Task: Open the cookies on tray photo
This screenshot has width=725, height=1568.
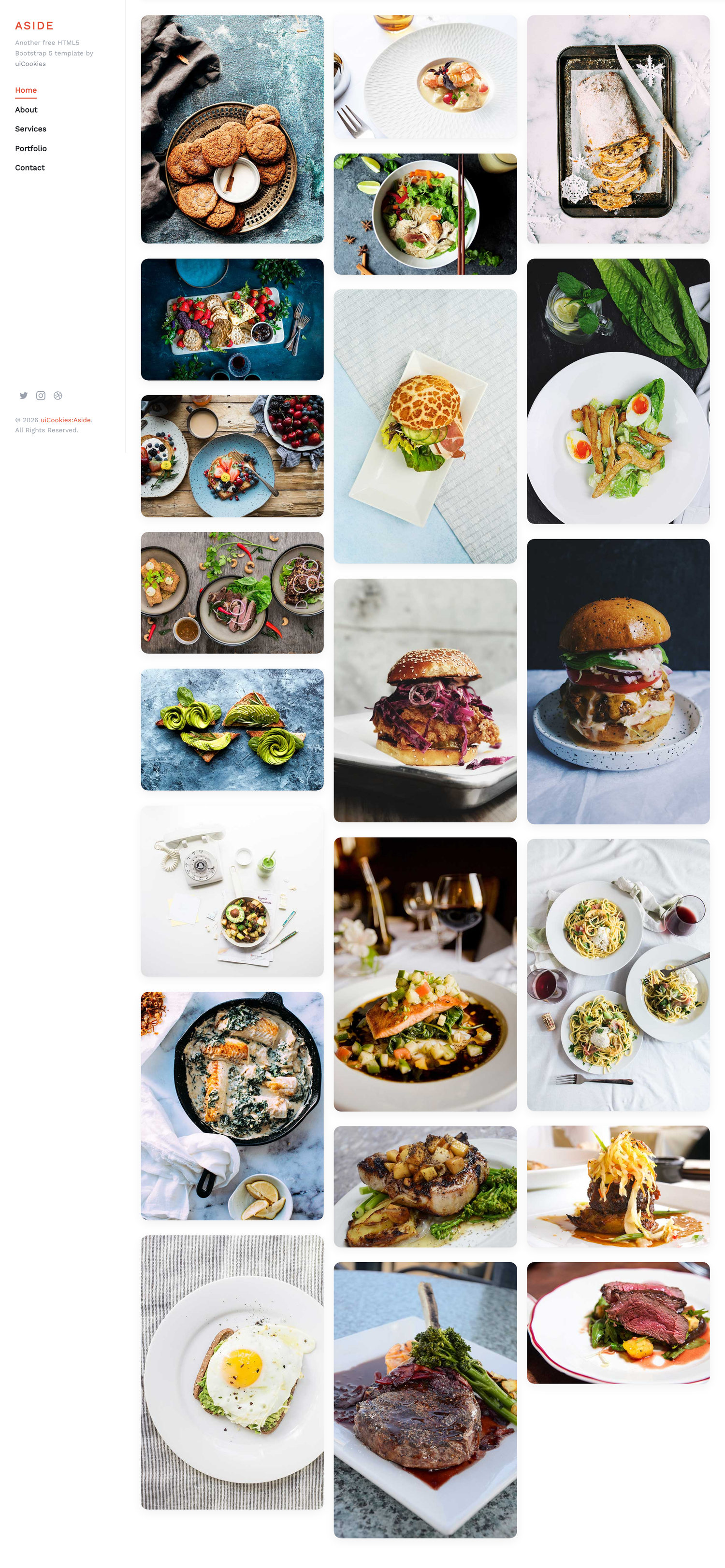Action: click(232, 129)
